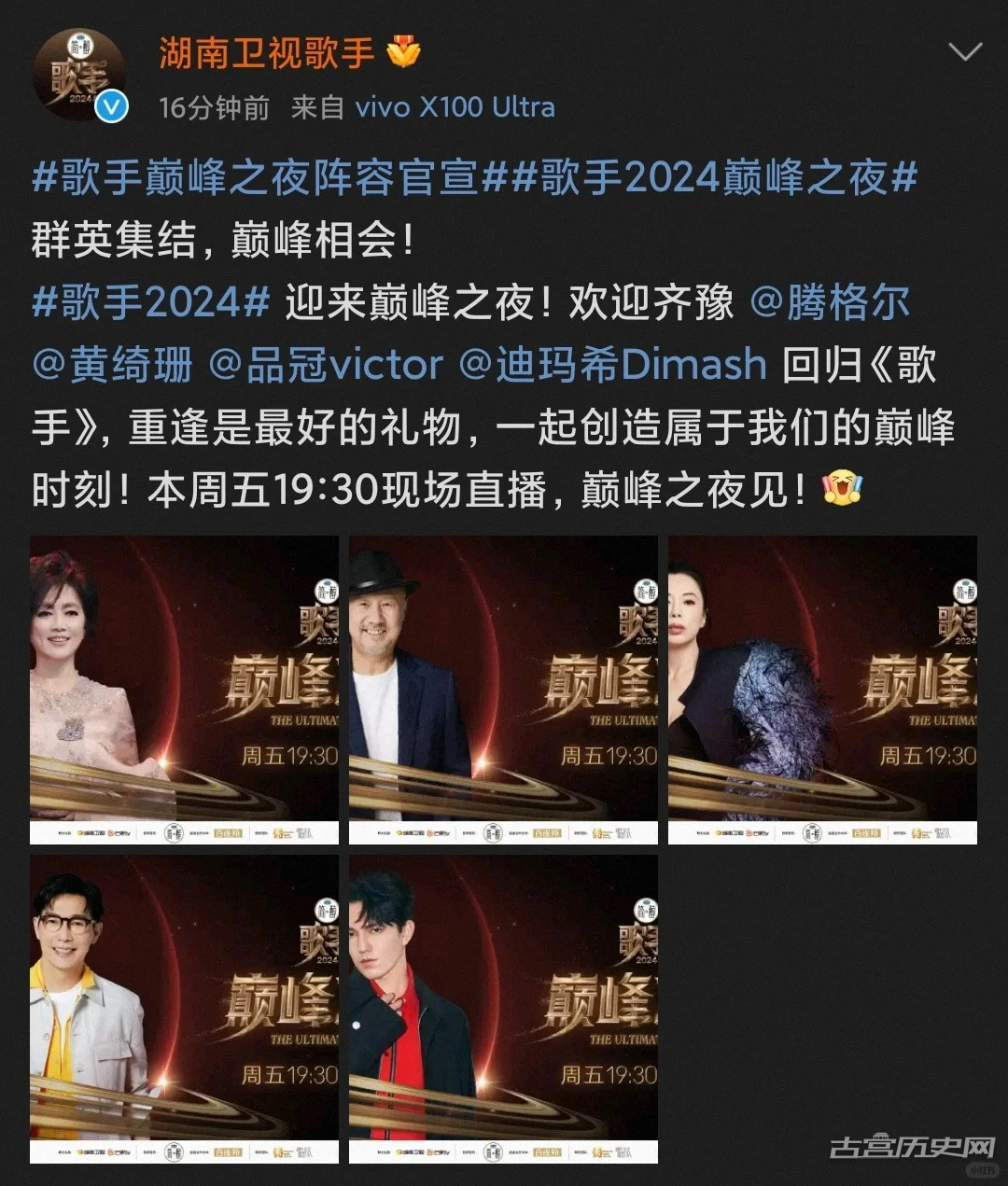Image resolution: width=1008 pixels, height=1186 pixels.
Task: View poster of woman with feathered jacket
Action: point(822,691)
